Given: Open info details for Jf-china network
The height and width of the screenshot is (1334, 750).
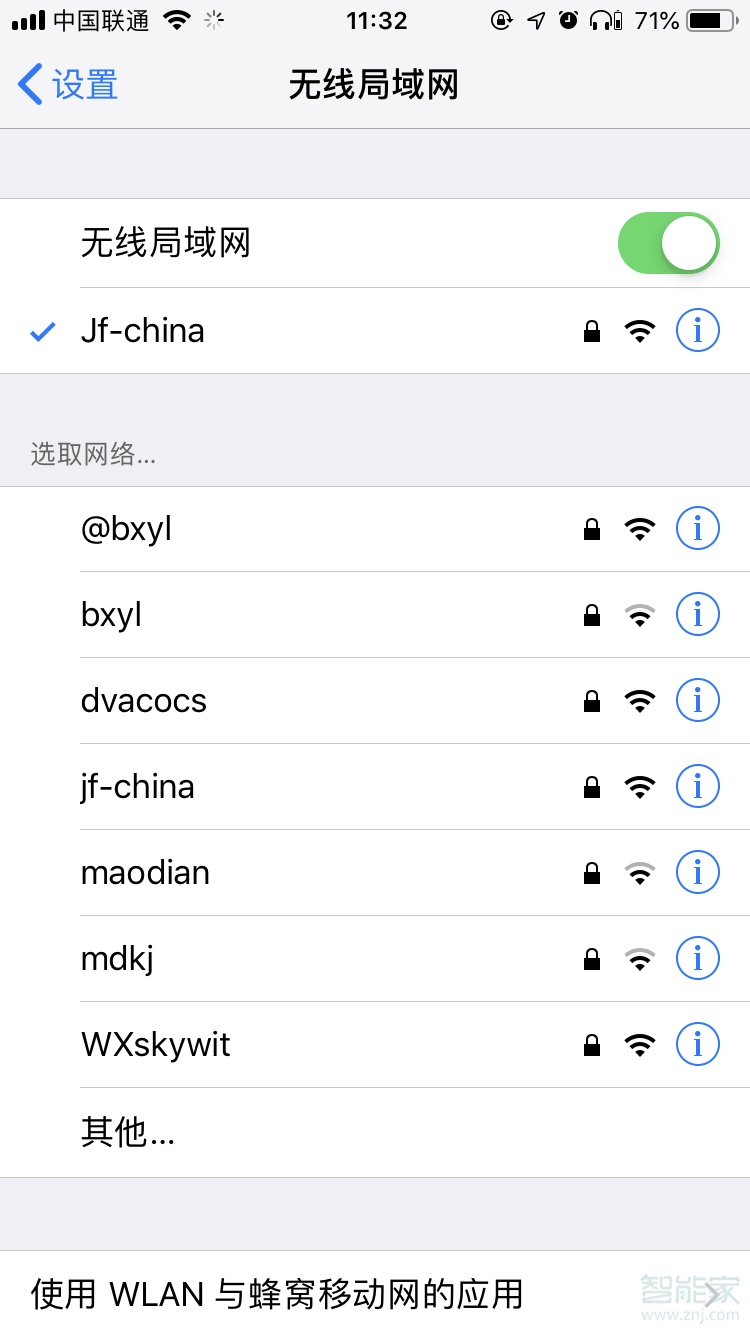Looking at the screenshot, I should click(x=697, y=330).
